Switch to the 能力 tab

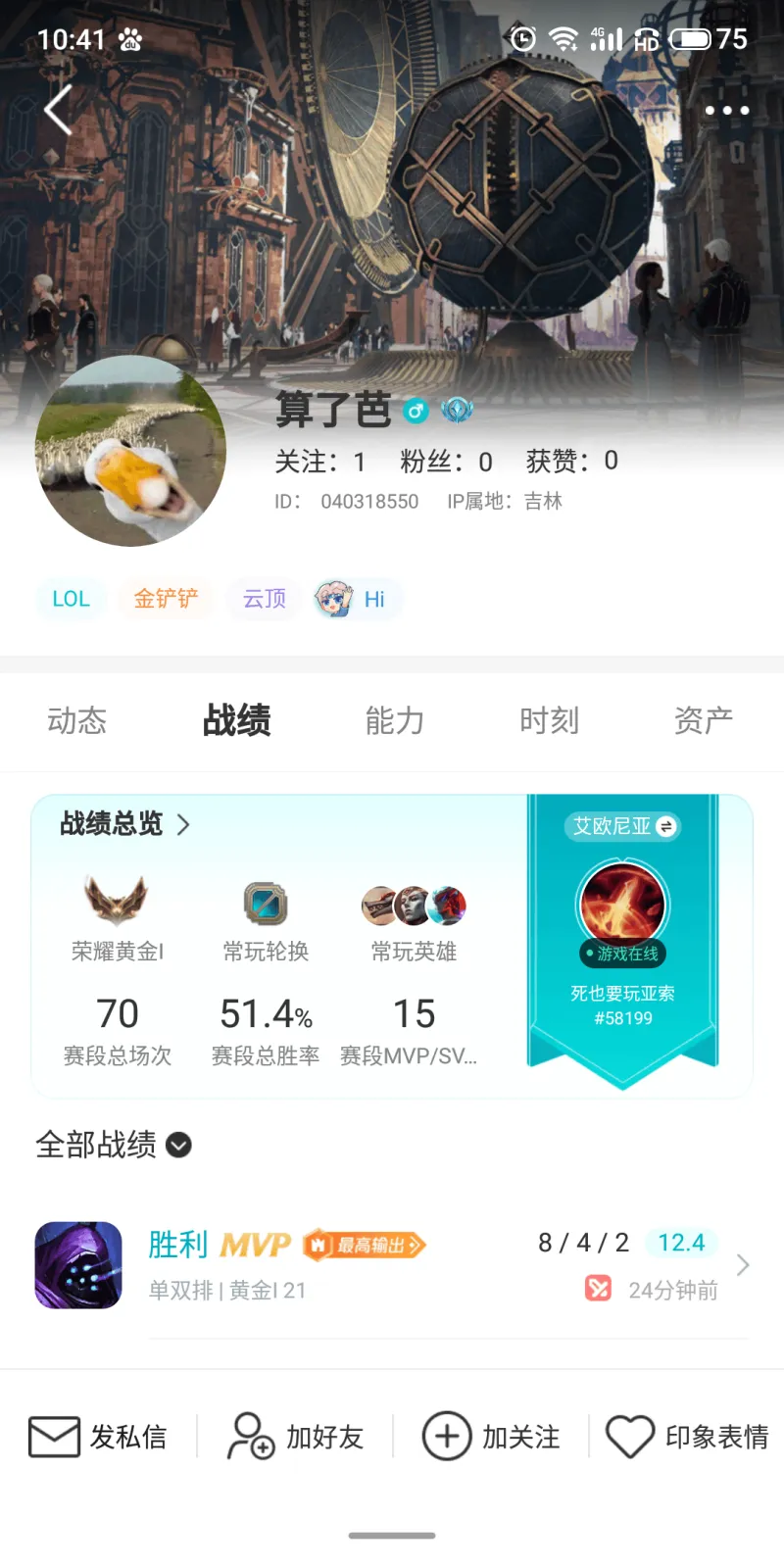[x=394, y=720]
